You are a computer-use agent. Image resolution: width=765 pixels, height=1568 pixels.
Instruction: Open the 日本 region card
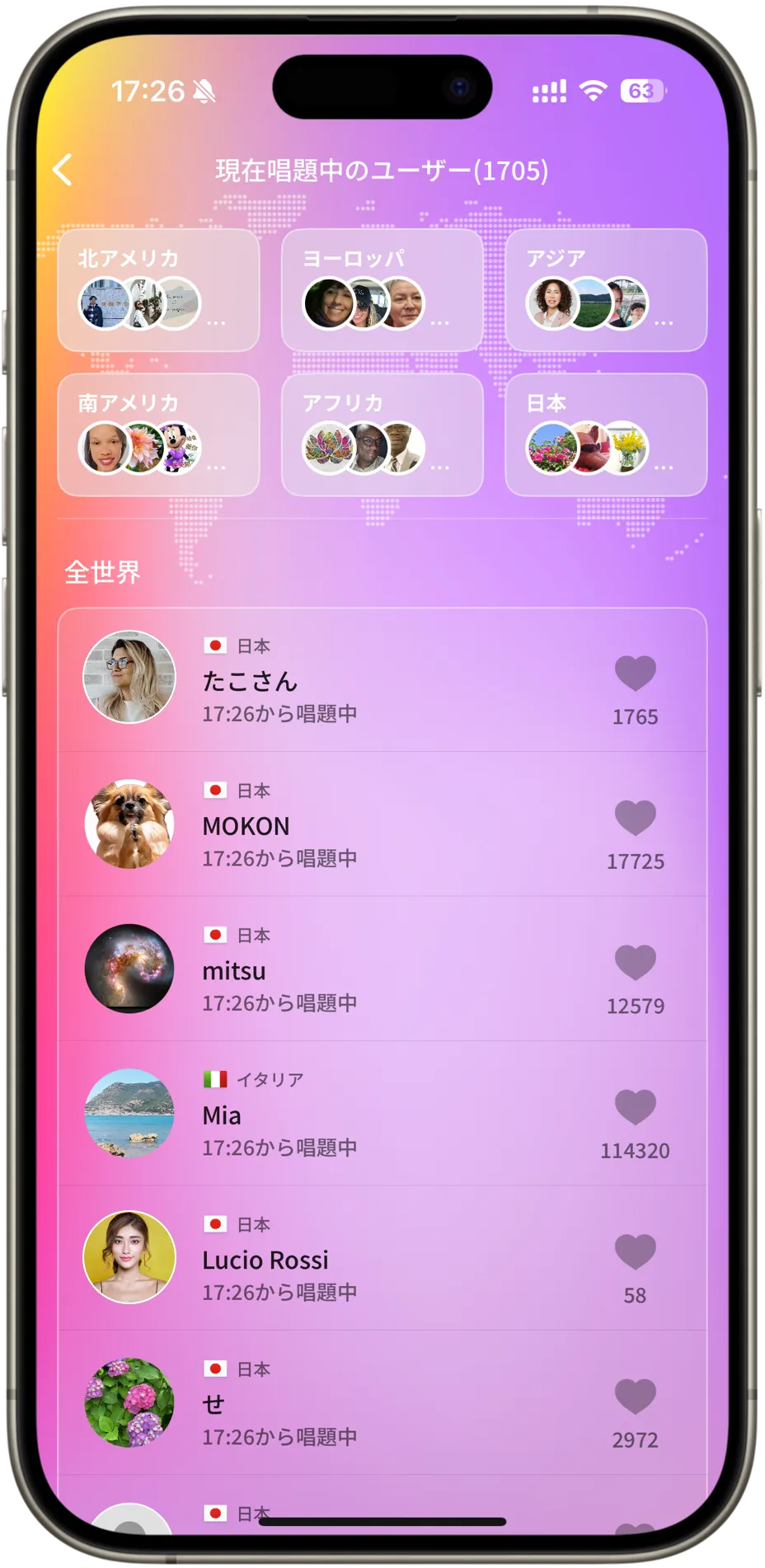pos(606,434)
